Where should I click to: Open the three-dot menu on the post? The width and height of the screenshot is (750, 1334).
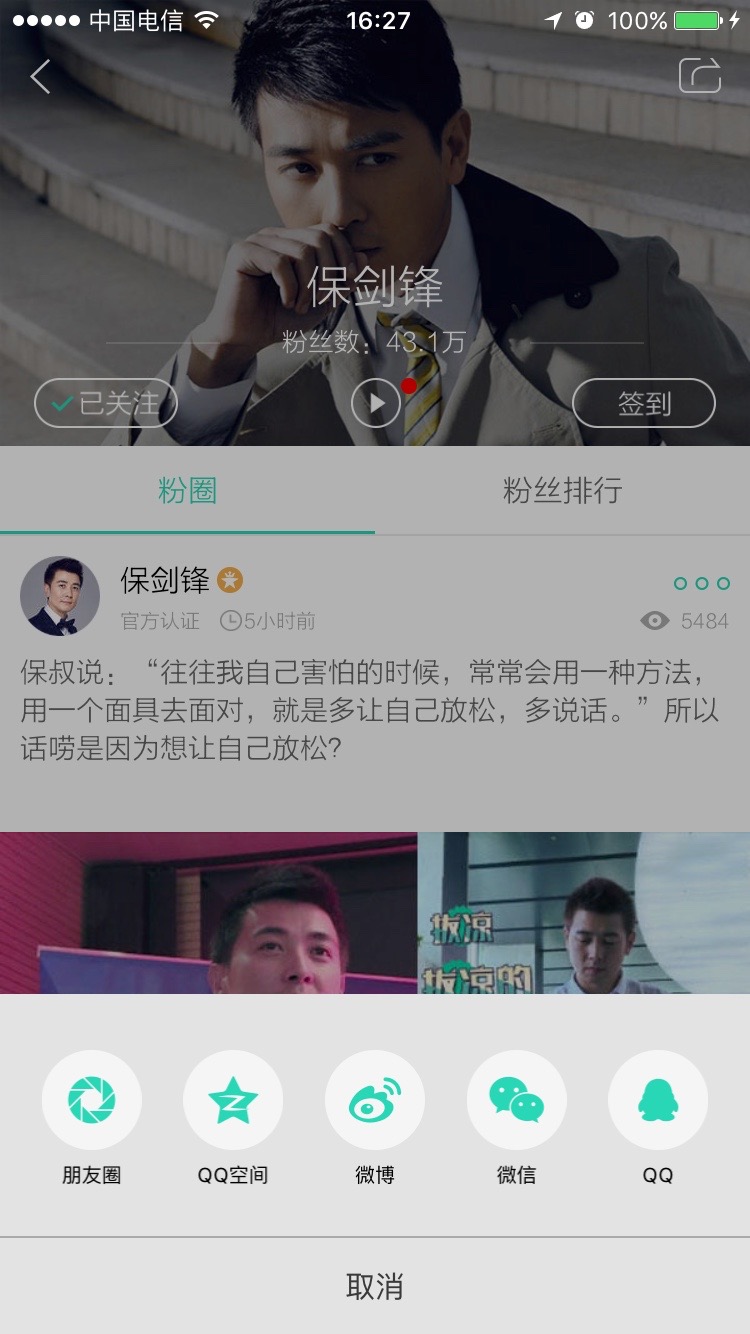pyautogui.click(x=701, y=583)
